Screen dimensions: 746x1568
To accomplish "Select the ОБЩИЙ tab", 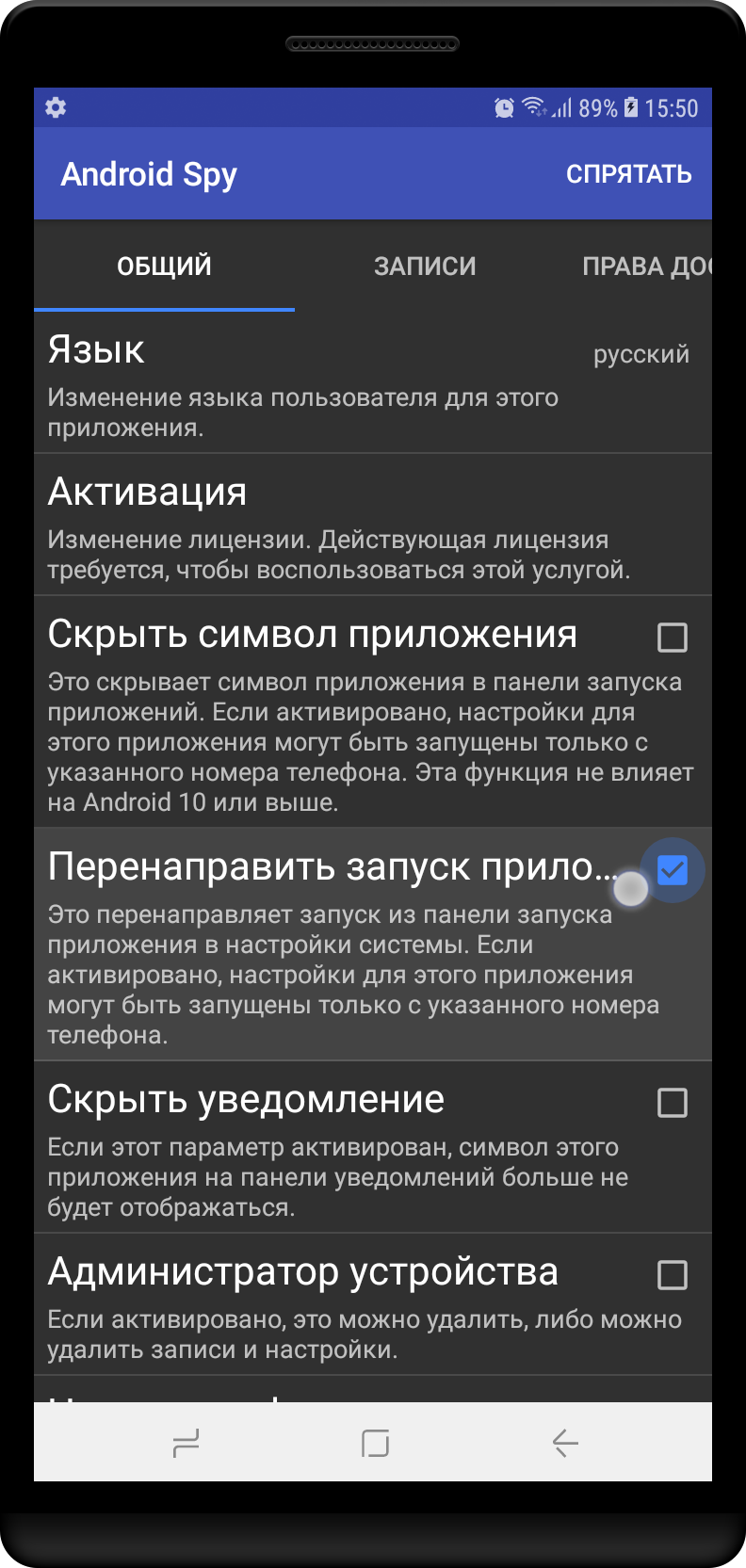I will (164, 267).
